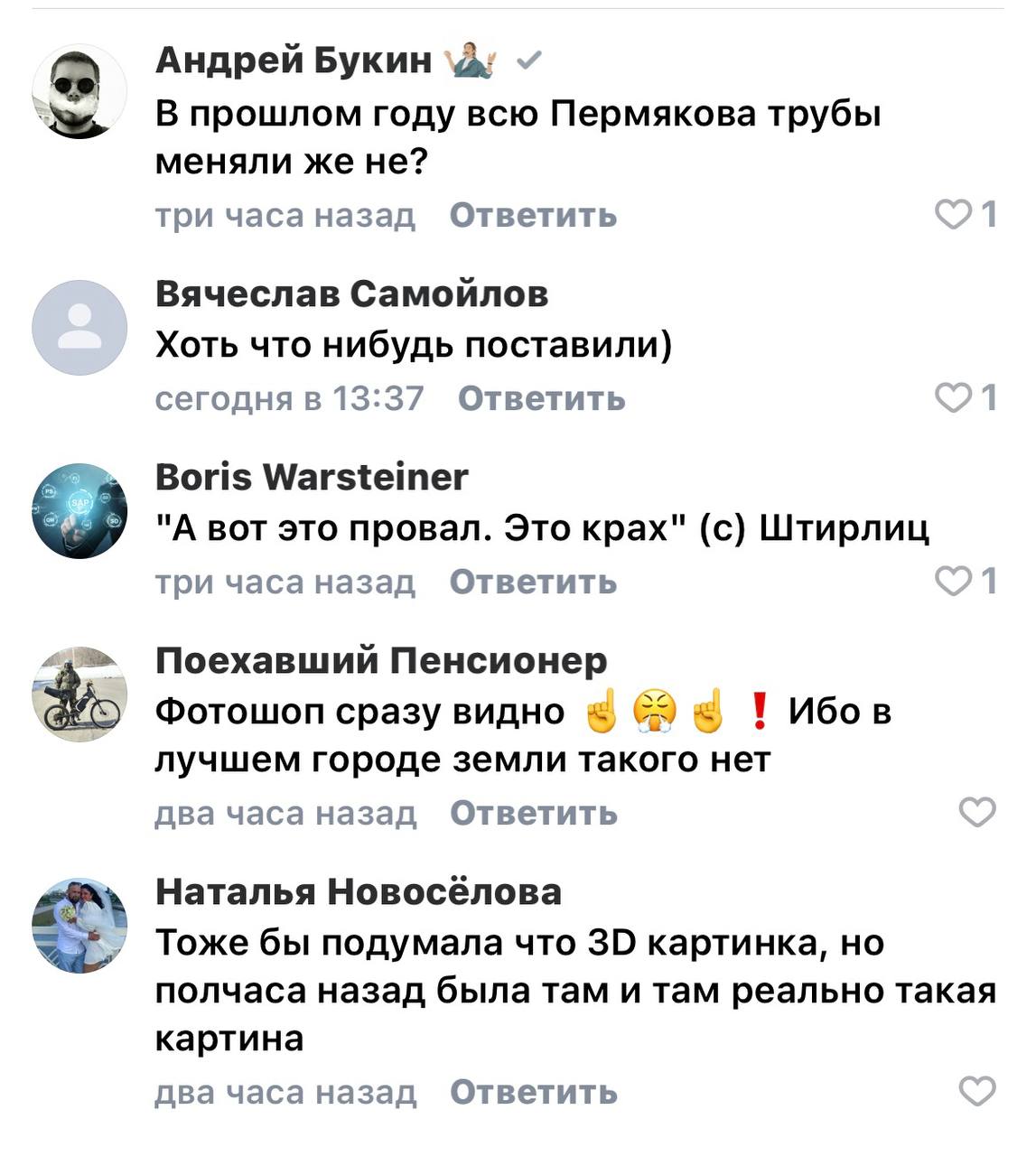Image resolution: width=1036 pixels, height=1156 pixels.
Task: Reply to Boris Warsteiner's comment
Action: pos(533,583)
